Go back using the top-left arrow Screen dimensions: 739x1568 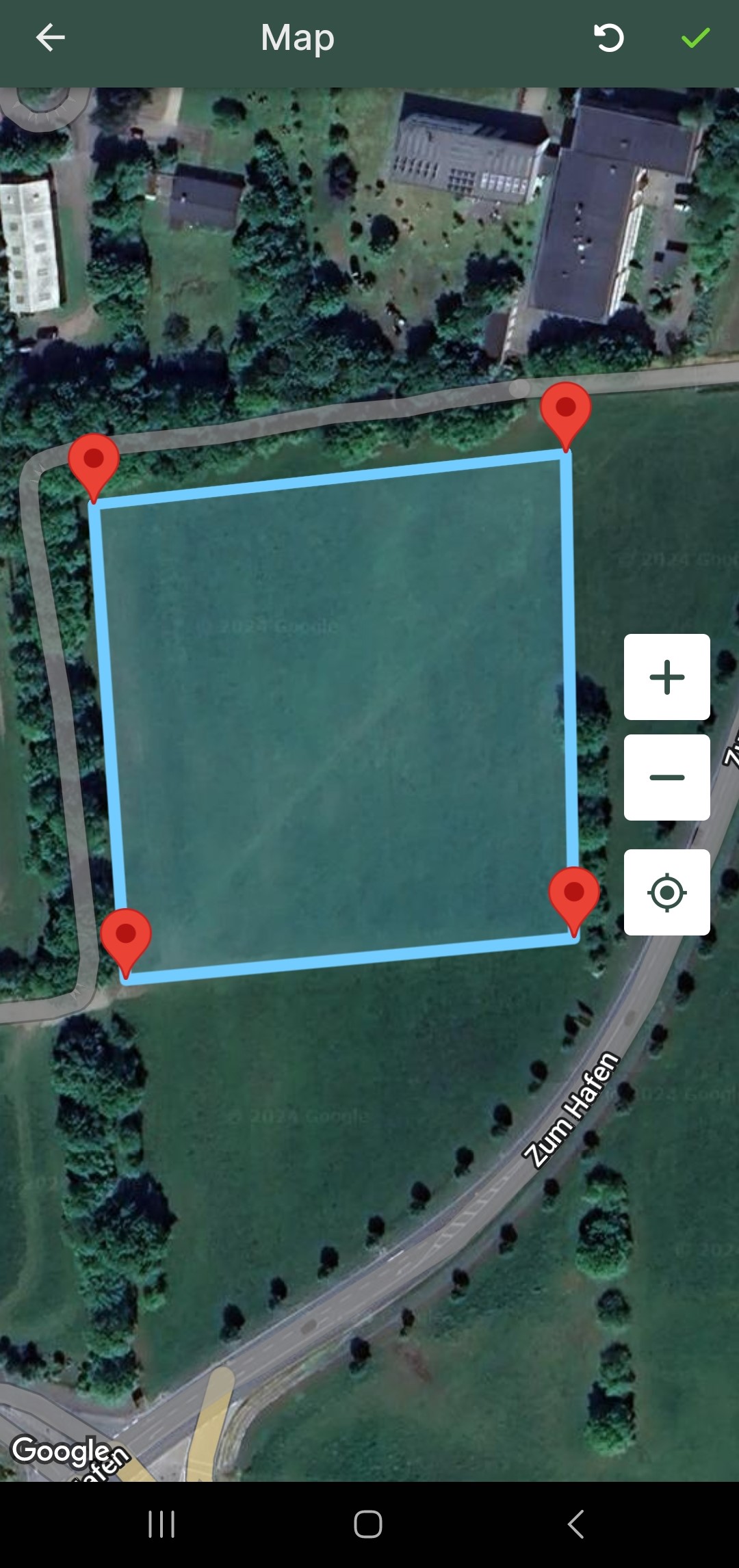coord(50,38)
